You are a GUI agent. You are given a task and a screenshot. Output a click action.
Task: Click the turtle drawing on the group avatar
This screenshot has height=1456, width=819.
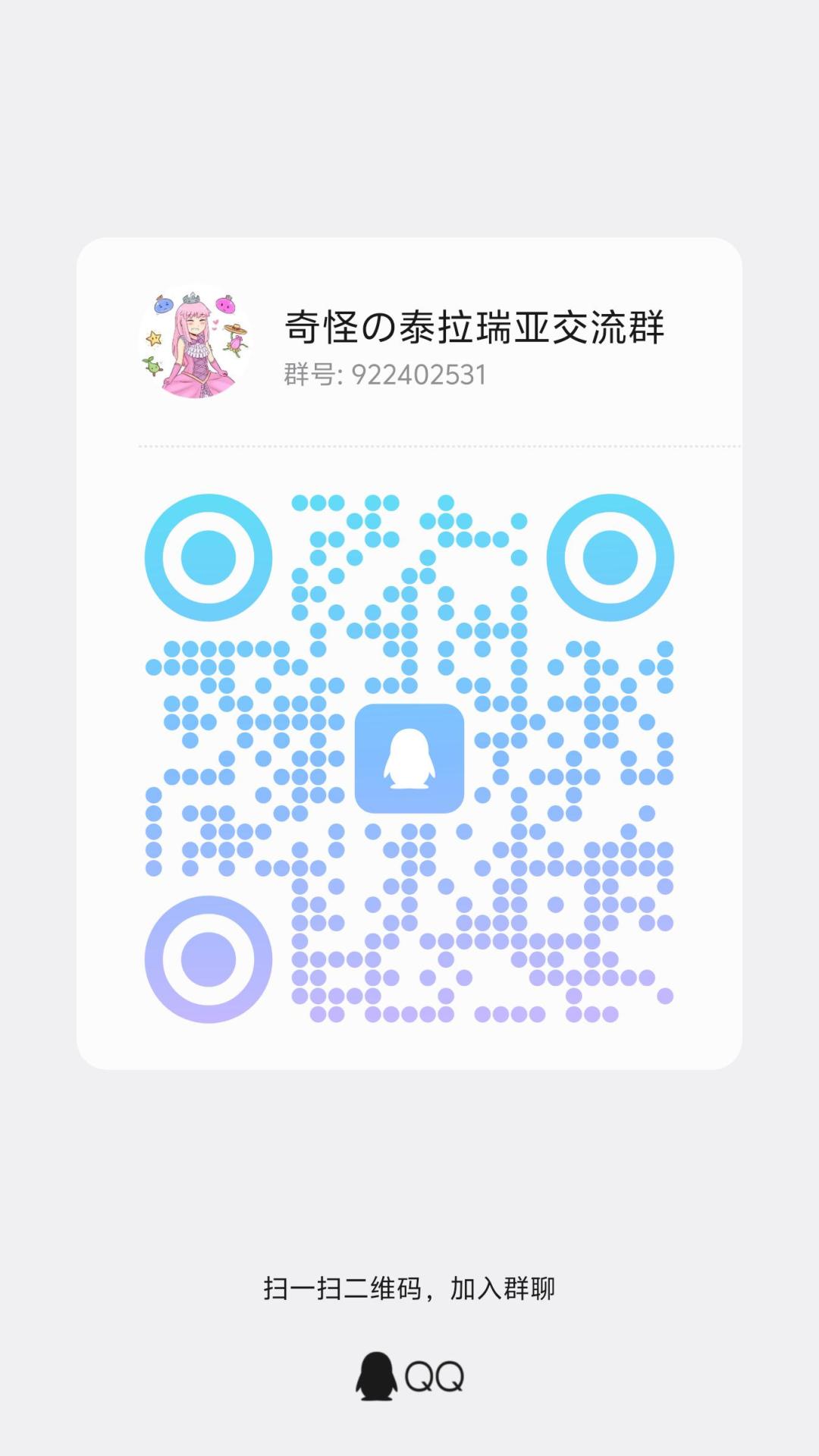click(153, 367)
